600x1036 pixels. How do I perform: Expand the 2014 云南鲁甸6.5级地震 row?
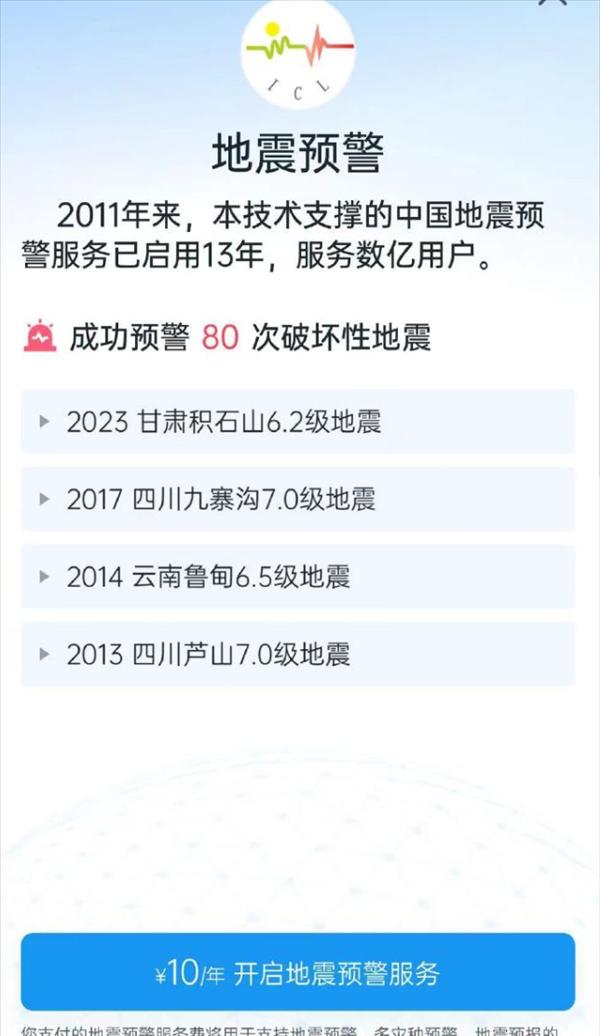tap(297, 577)
